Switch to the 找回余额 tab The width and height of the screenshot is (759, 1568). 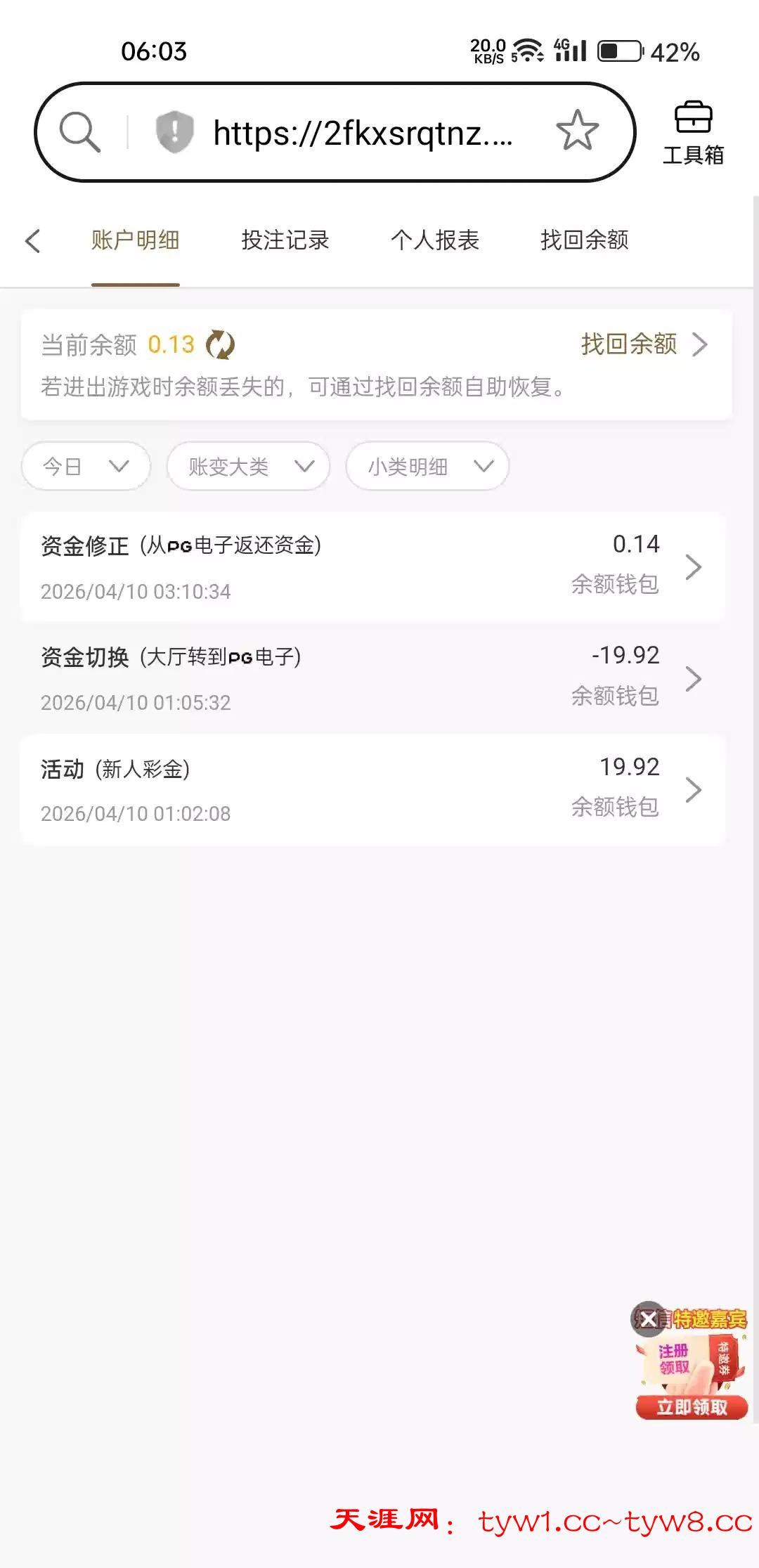click(x=584, y=240)
